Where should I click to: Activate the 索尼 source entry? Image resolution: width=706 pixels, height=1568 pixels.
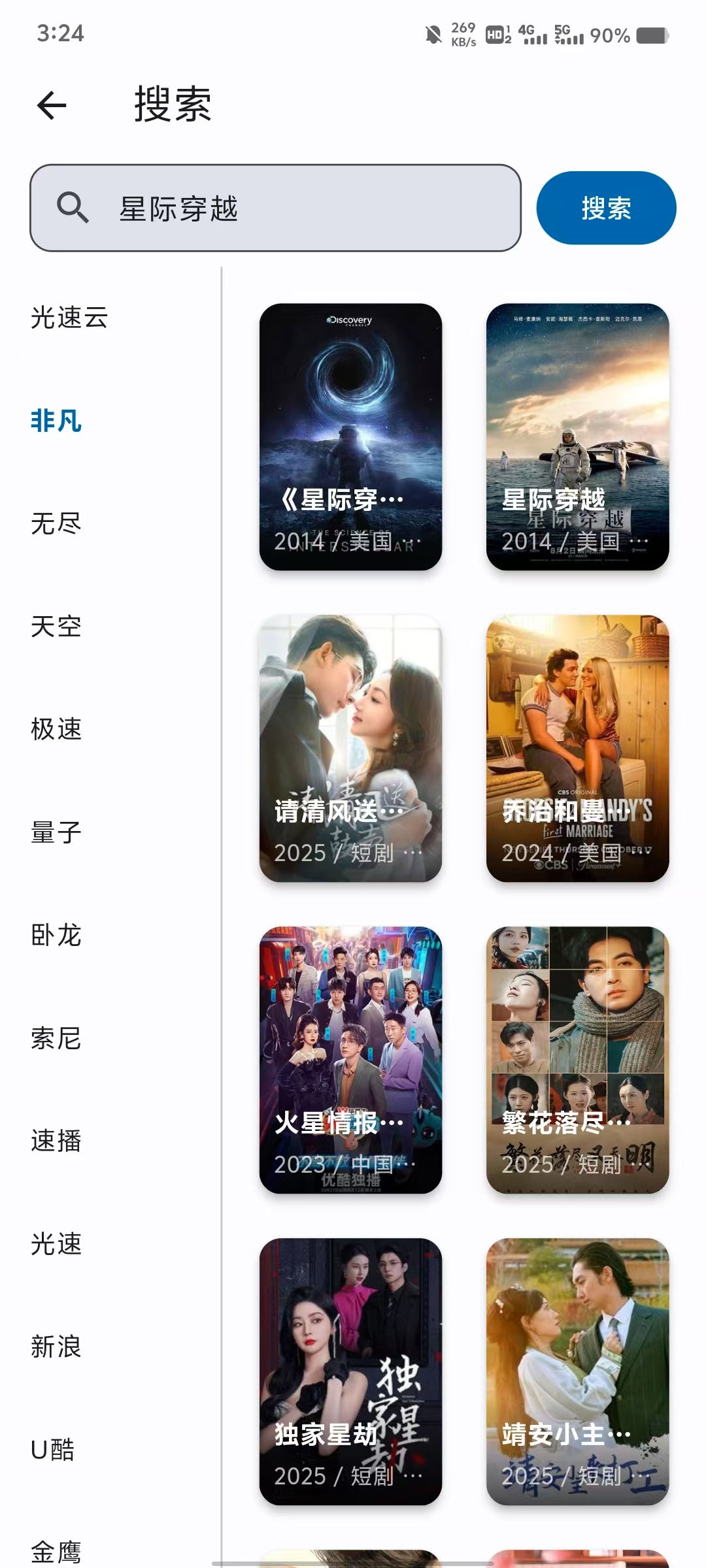point(55,1039)
